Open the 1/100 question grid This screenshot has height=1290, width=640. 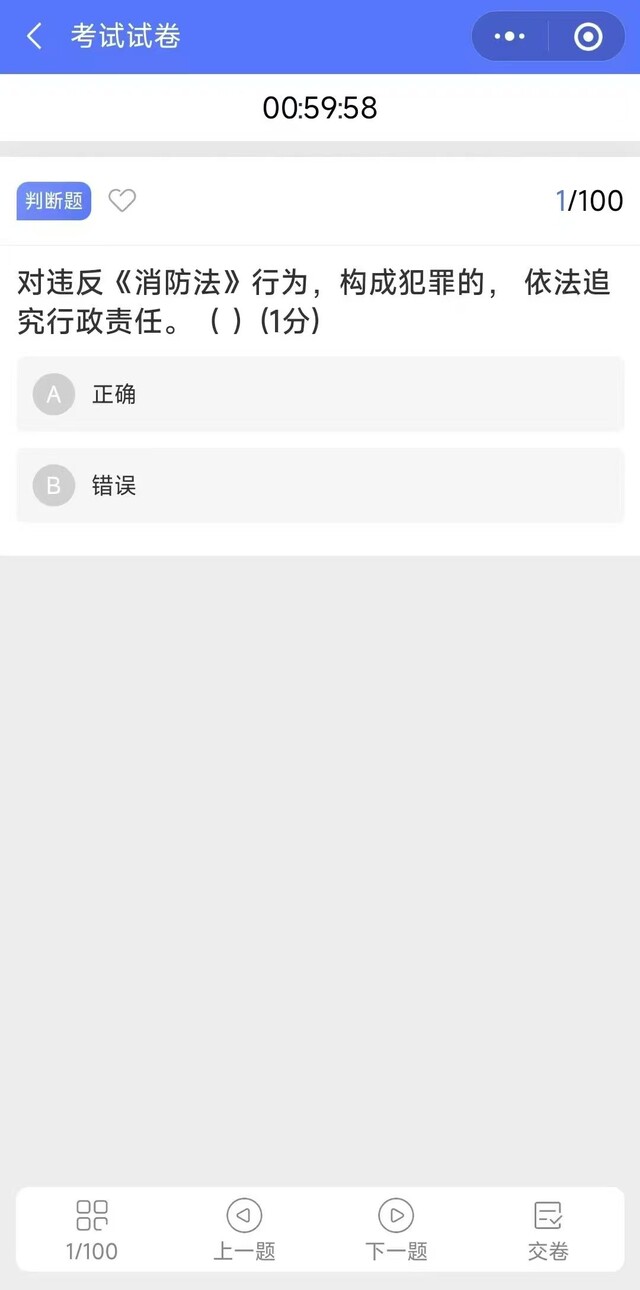pyautogui.click(x=92, y=1230)
